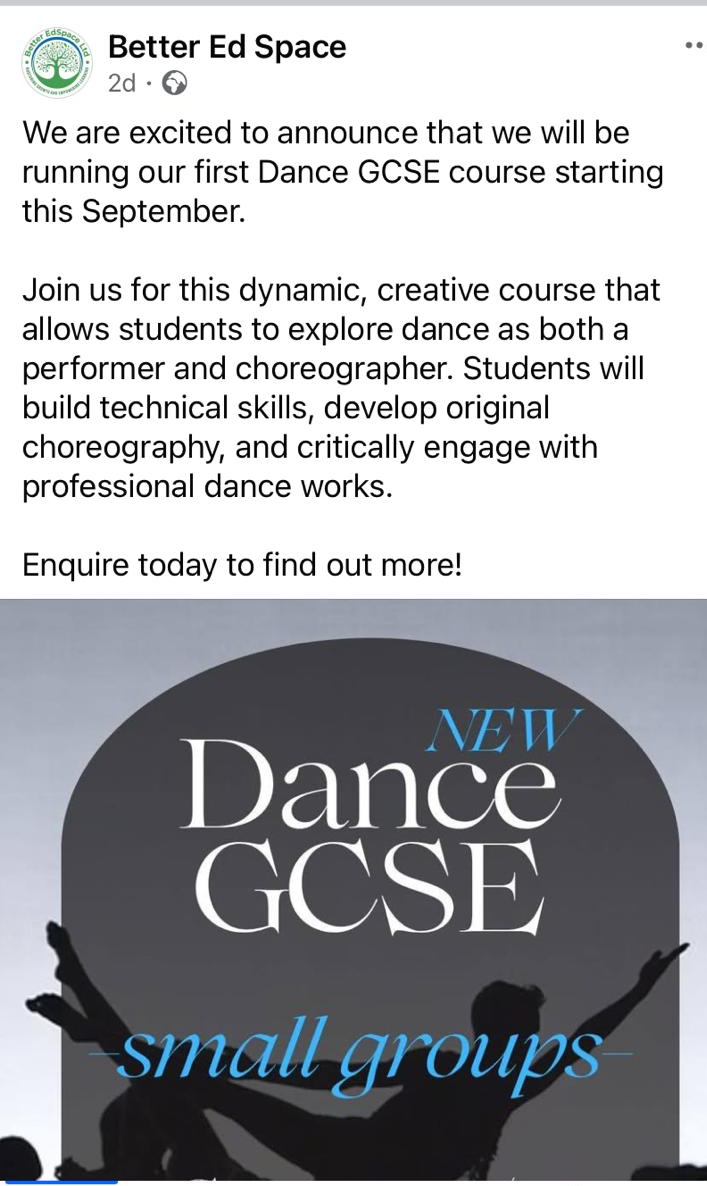Open the Better Ed Space page name
The width and height of the screenshot is (707, 1186).
click(227, 47)
